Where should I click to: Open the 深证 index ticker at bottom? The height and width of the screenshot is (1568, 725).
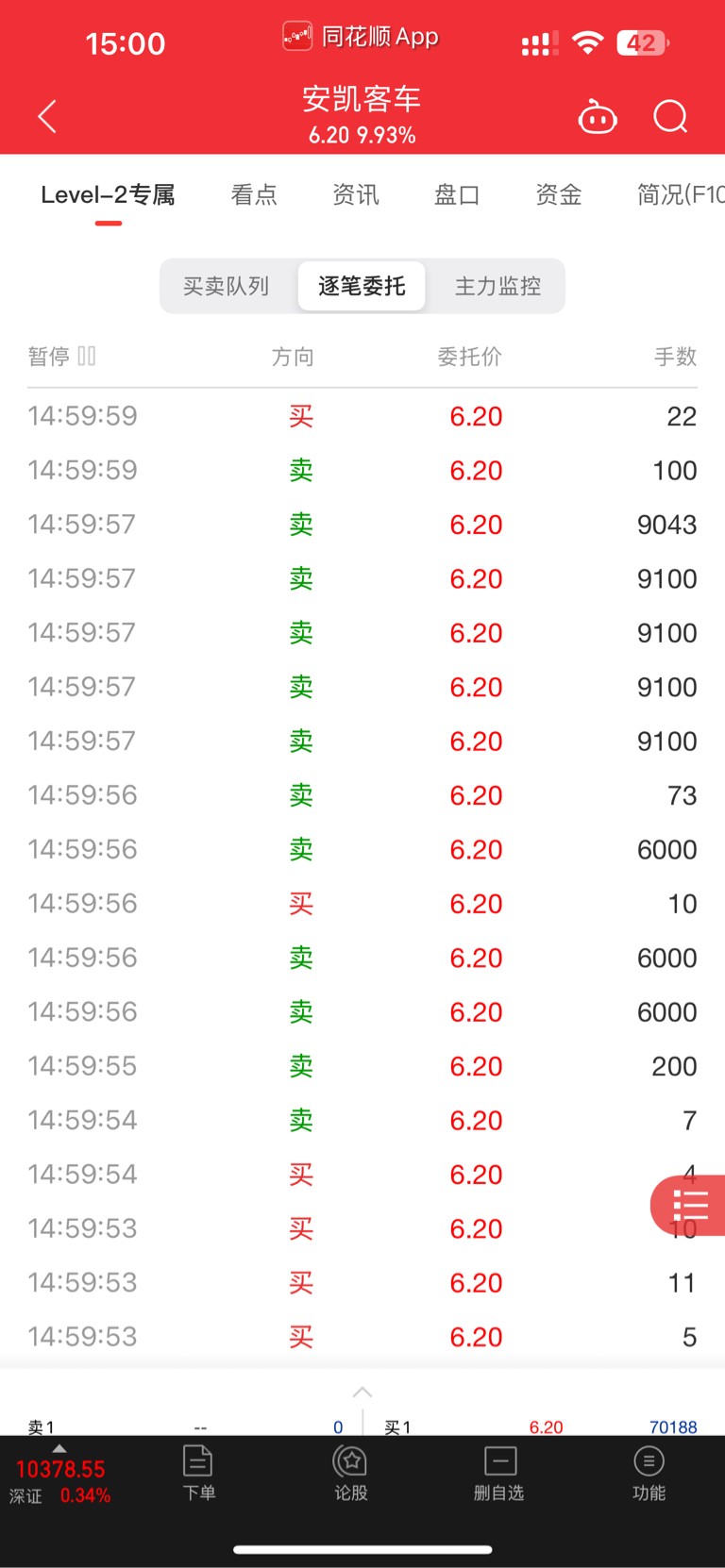[x=60, y=1479]
